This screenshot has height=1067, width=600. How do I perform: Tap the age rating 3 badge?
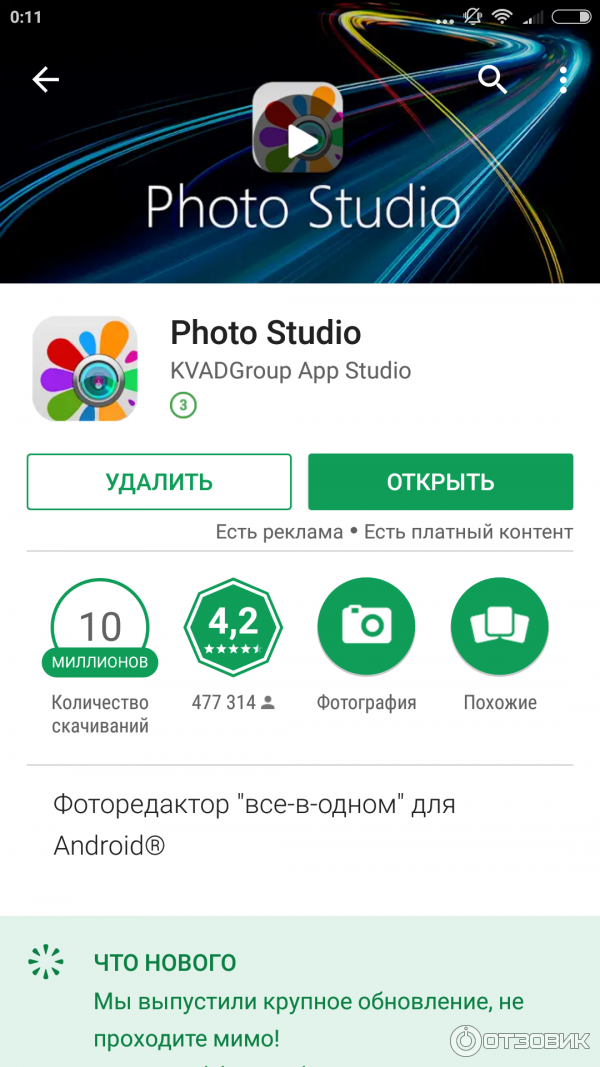tap(183, 405)
